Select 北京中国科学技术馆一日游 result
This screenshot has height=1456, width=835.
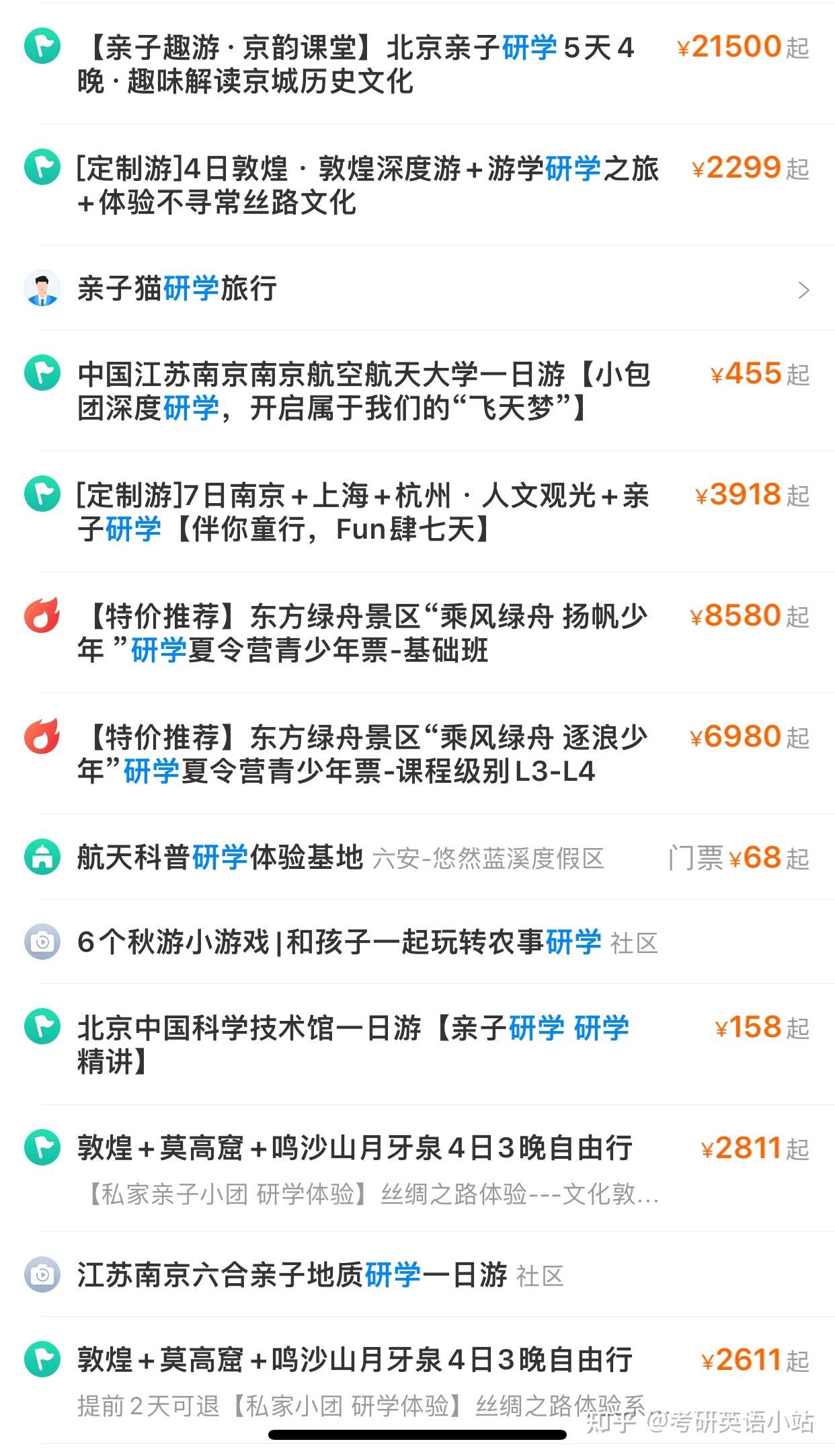click(354, 1045)
